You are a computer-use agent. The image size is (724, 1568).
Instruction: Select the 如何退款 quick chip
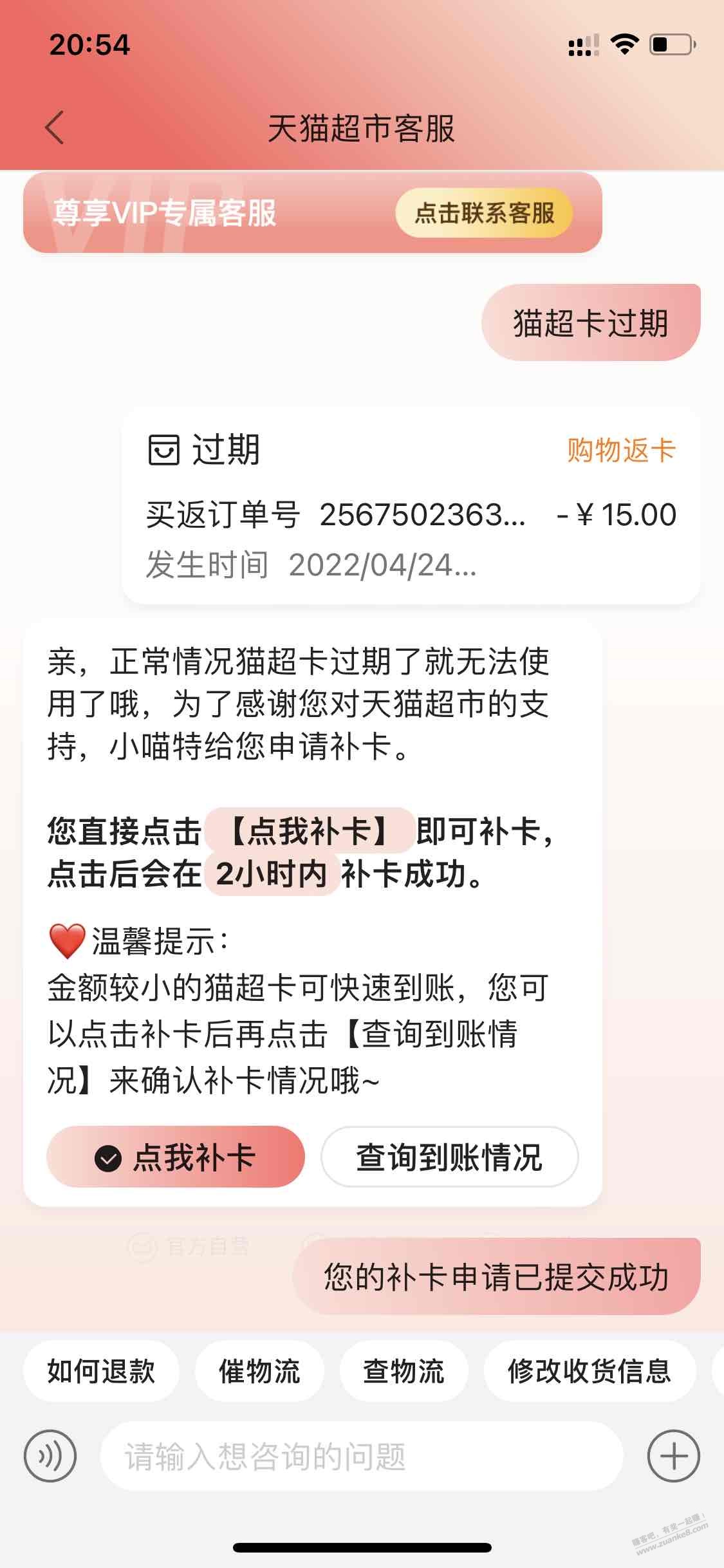(101, 1371)
